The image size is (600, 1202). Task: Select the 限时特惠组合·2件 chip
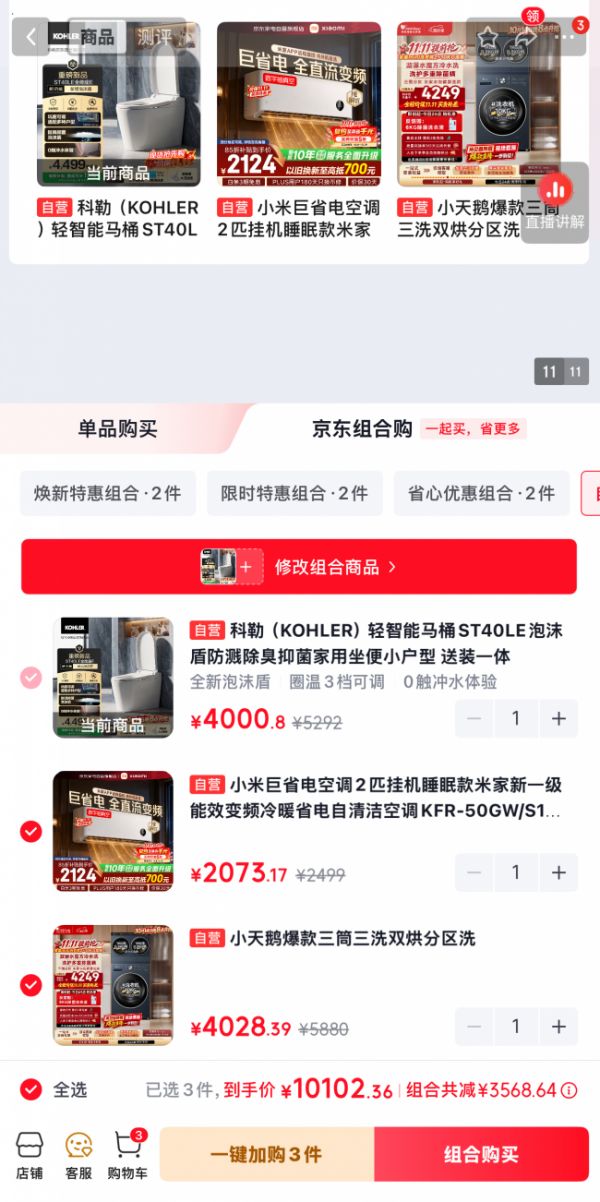(x=294, y=493)
